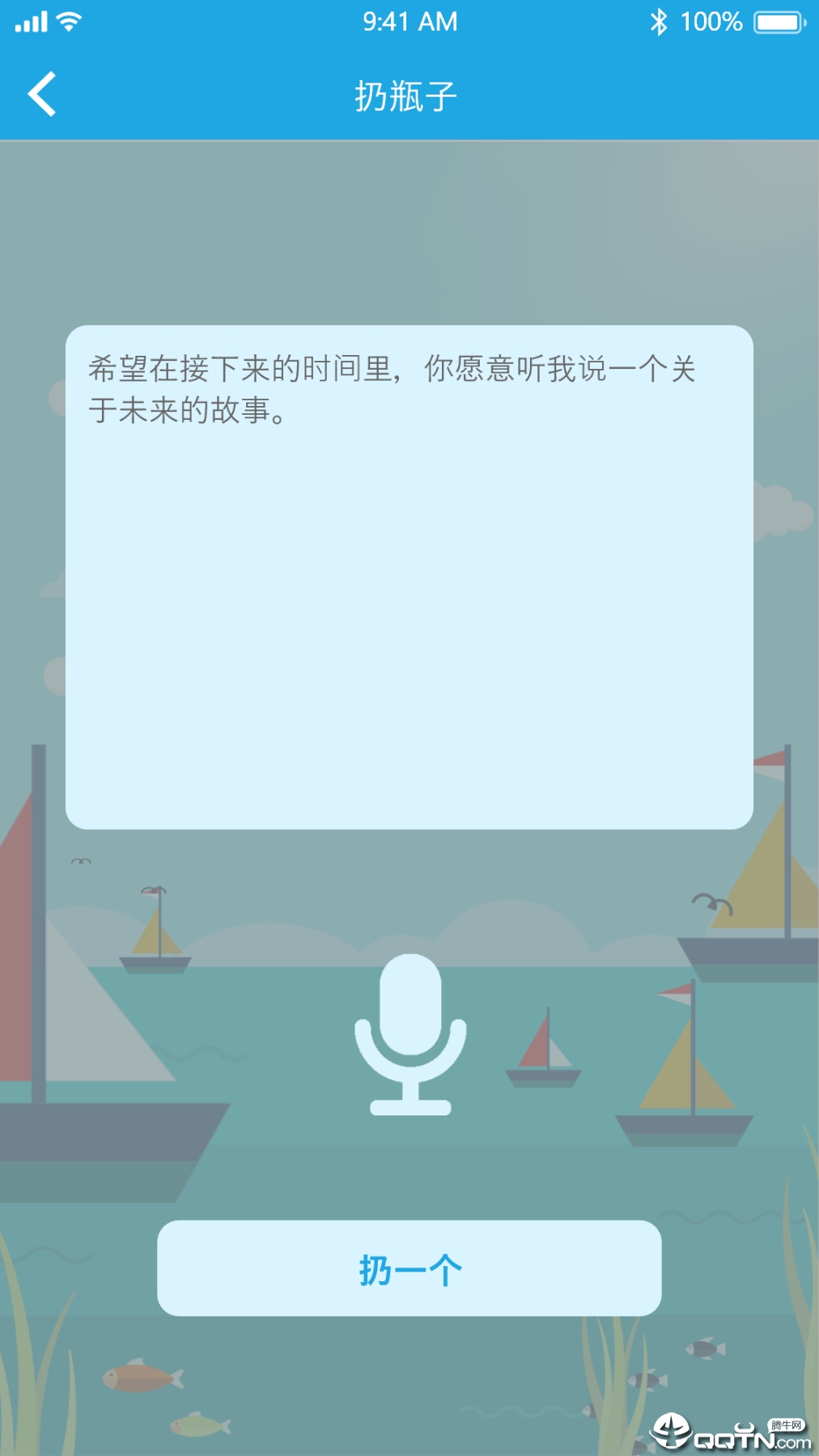Throw a bottle with 扔一个 button
Screen dimensions: 819x1456
(x=409, y=1268)
